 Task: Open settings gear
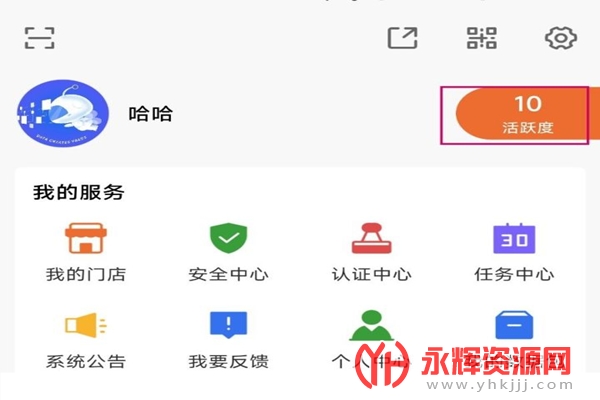coord(561,38)
